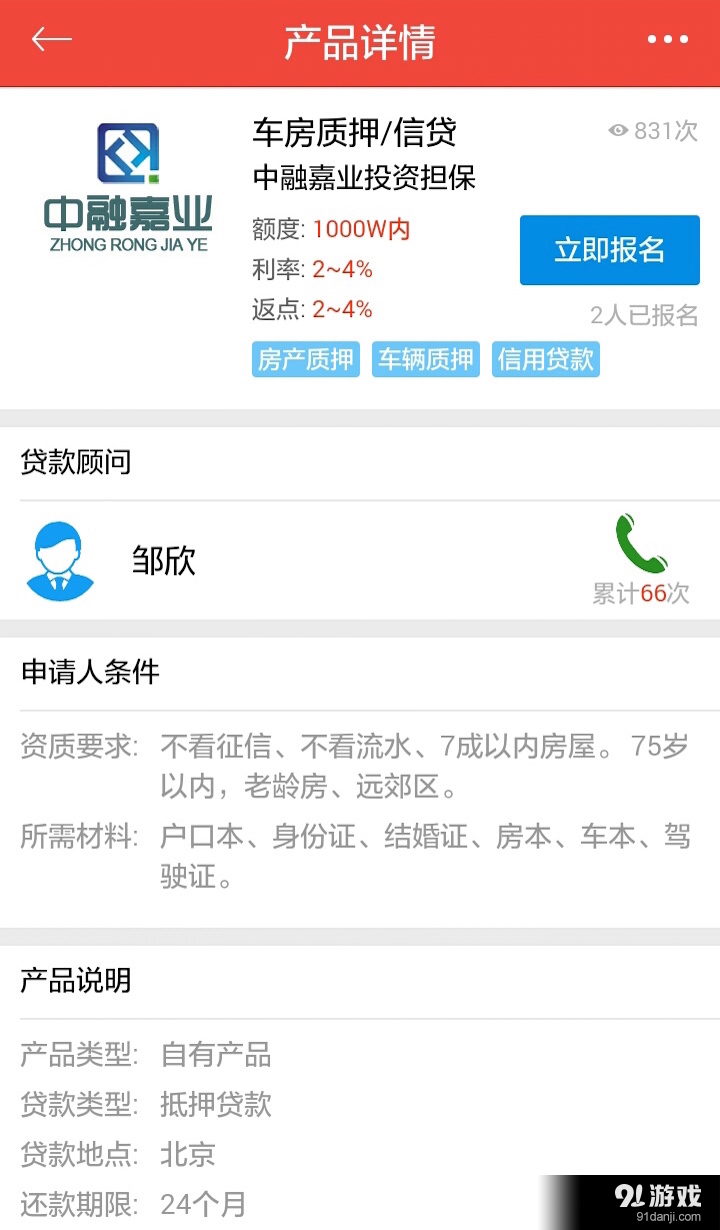The height and width of the screenshot is (1230, 720).
Task: Select the 车辆质押 tag
Action: coord(425,359)
